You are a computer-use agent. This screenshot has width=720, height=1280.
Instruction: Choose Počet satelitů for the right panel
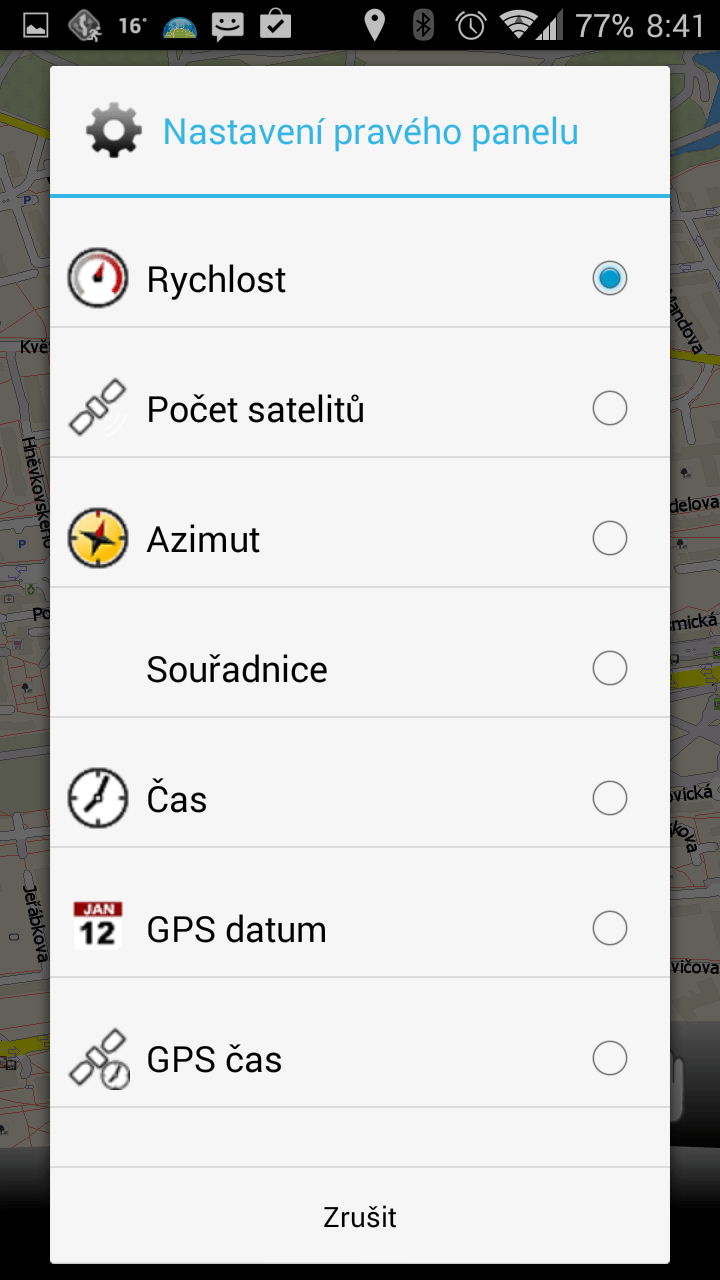tap(360, 408)
